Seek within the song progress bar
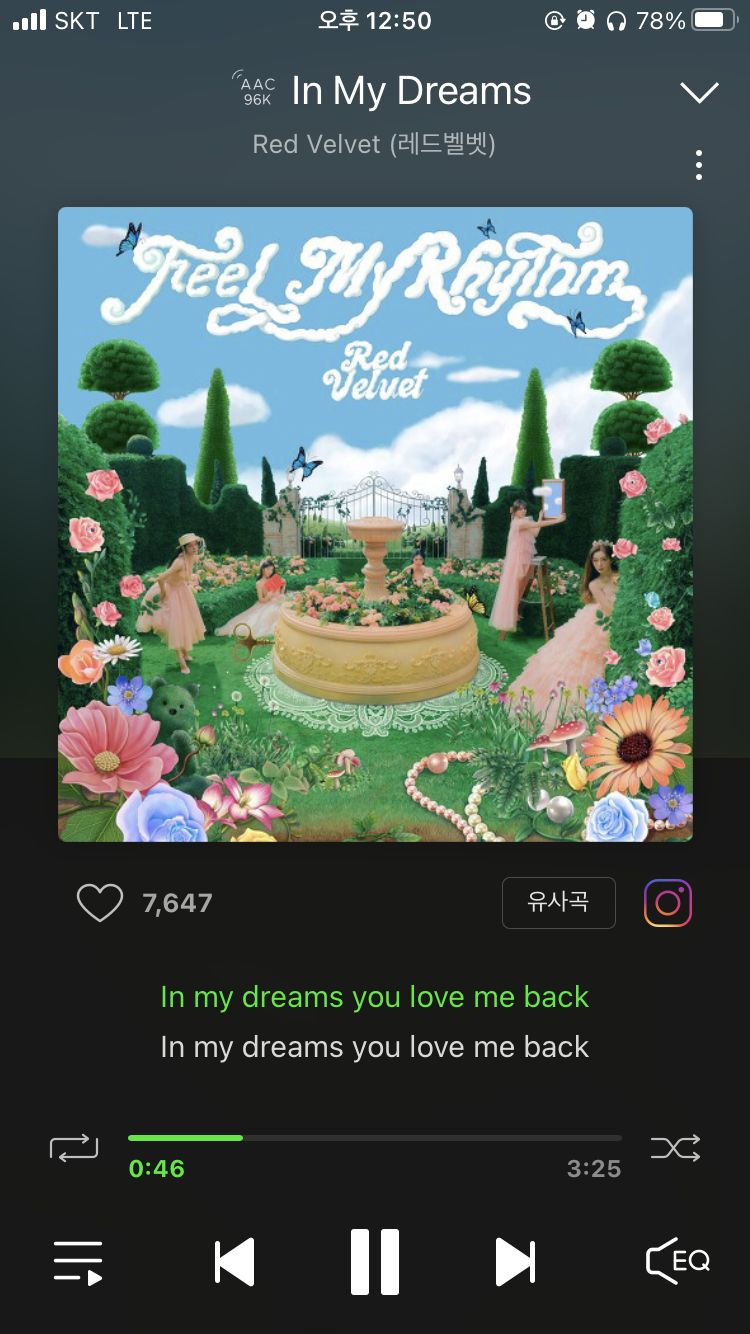This screenshot has height=1334, width=750. click(x=375, y=1138)
